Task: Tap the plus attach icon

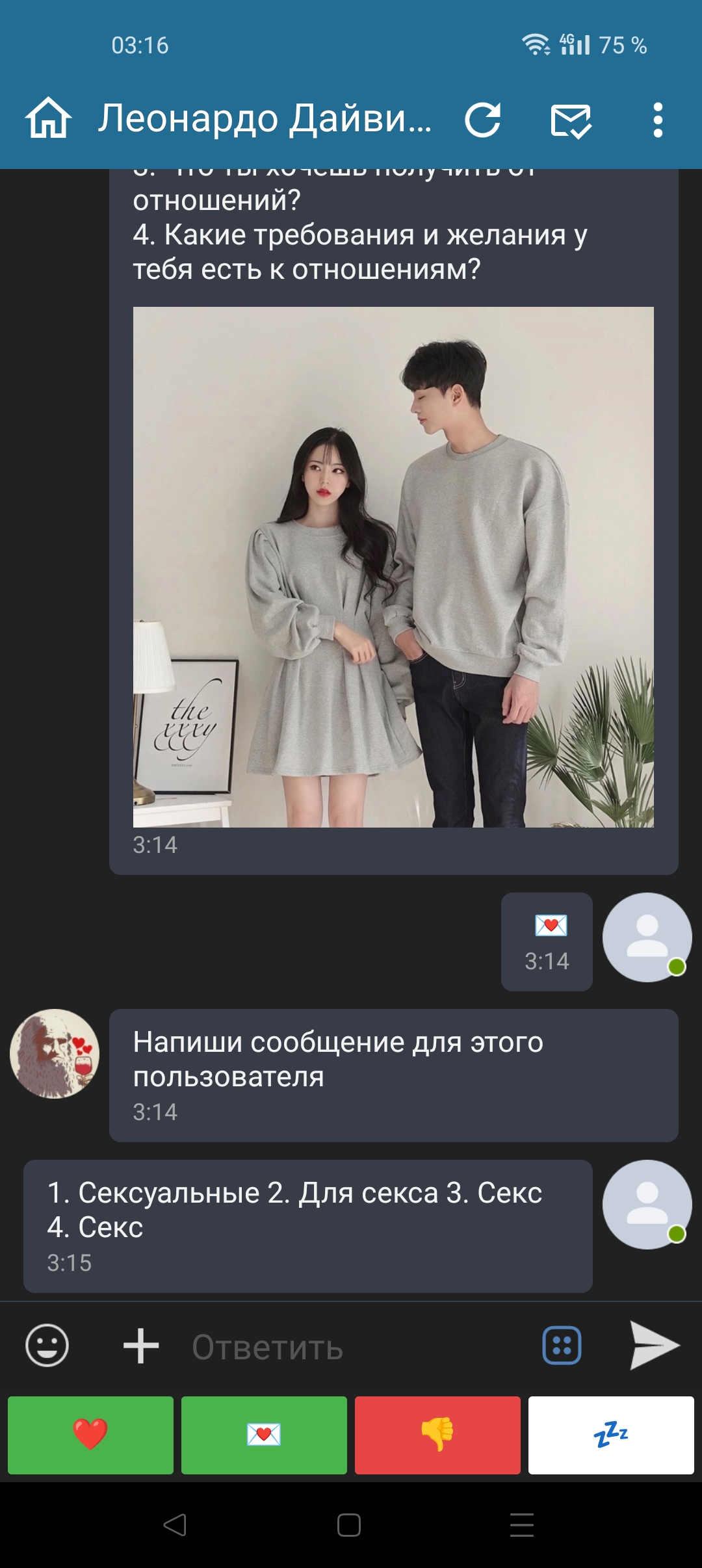Action: click(x=141, y=1346)
